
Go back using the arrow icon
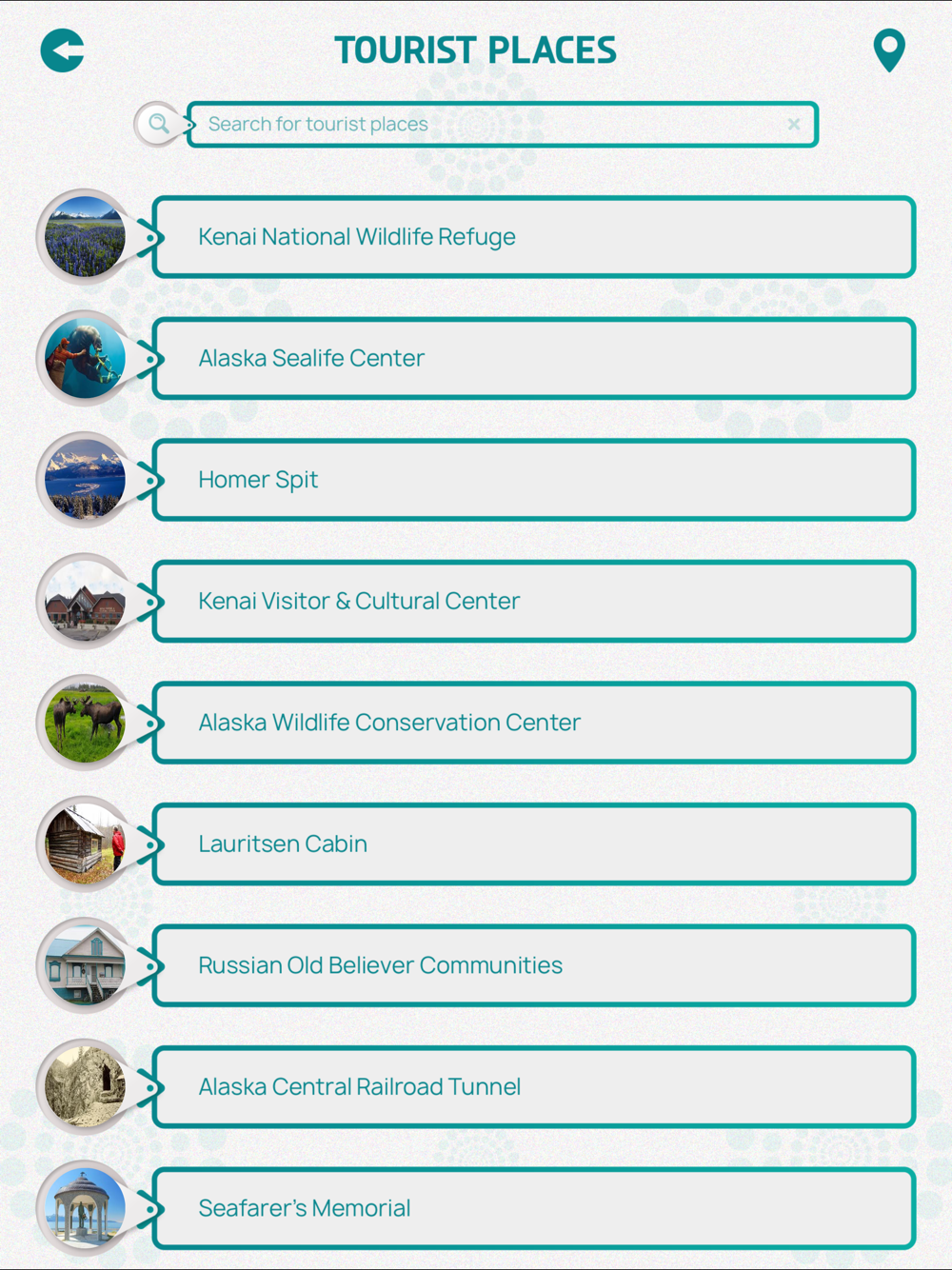point(63,50)
